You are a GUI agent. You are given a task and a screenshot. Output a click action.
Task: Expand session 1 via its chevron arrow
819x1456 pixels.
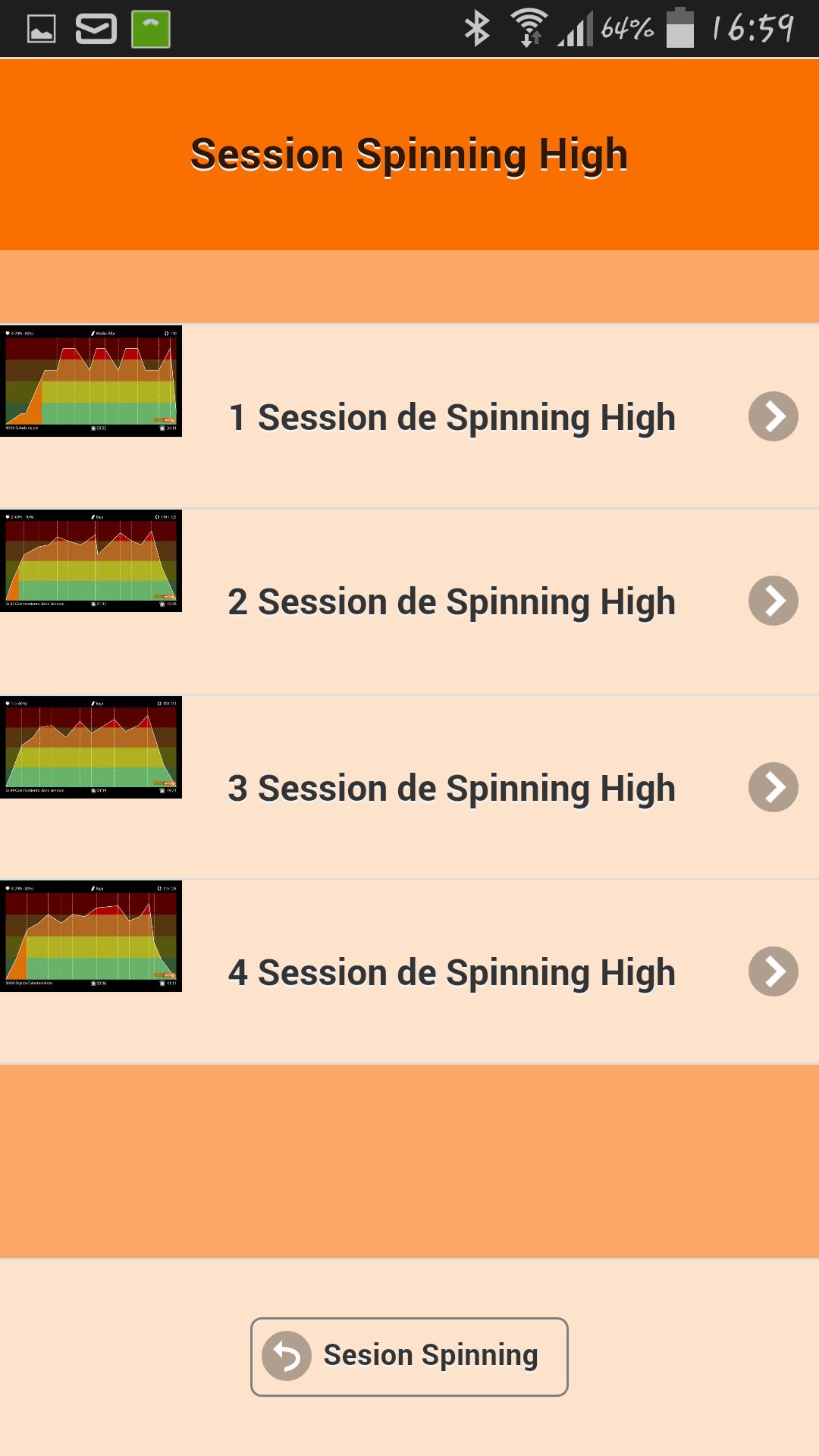click(x=773, y=417)
